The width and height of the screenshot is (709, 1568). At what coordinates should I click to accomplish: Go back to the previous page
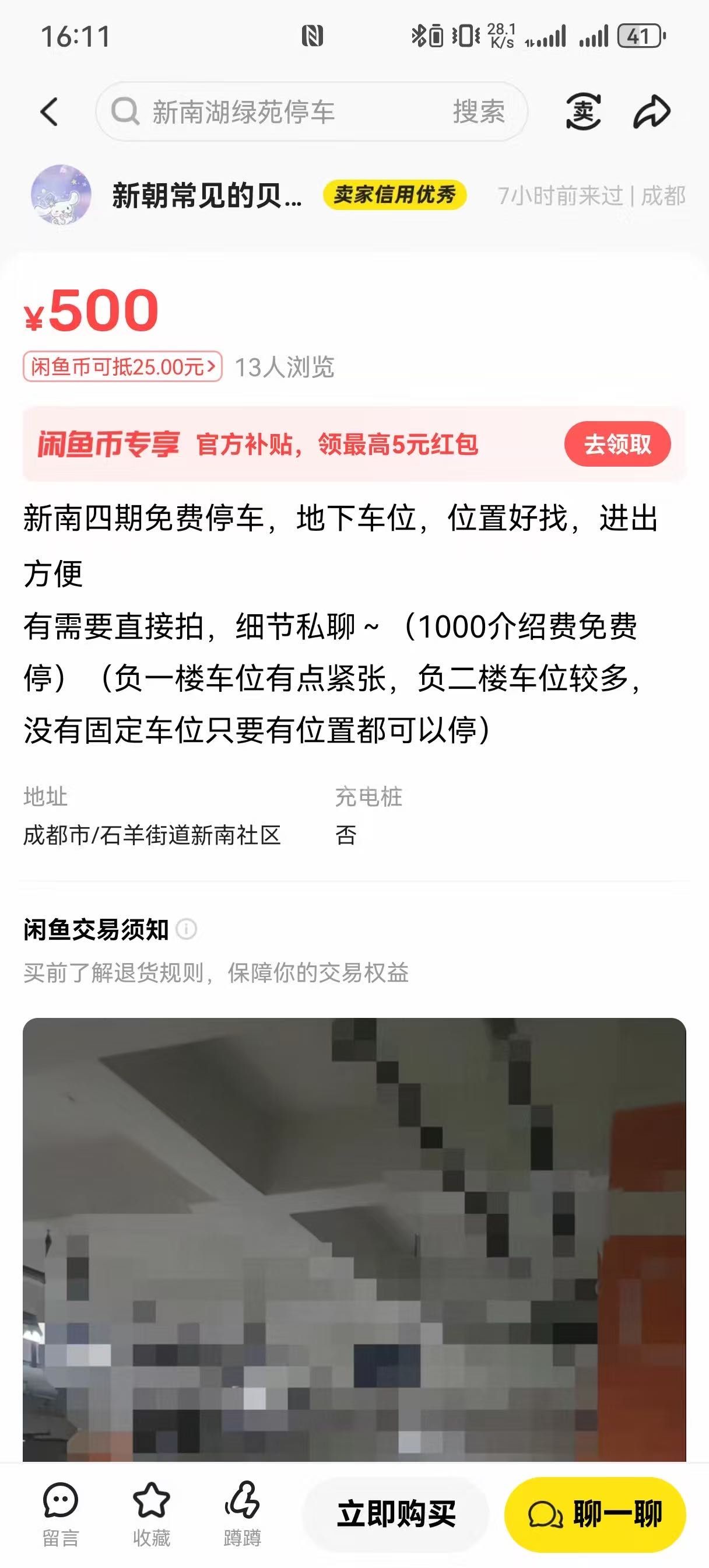[50, 112]
